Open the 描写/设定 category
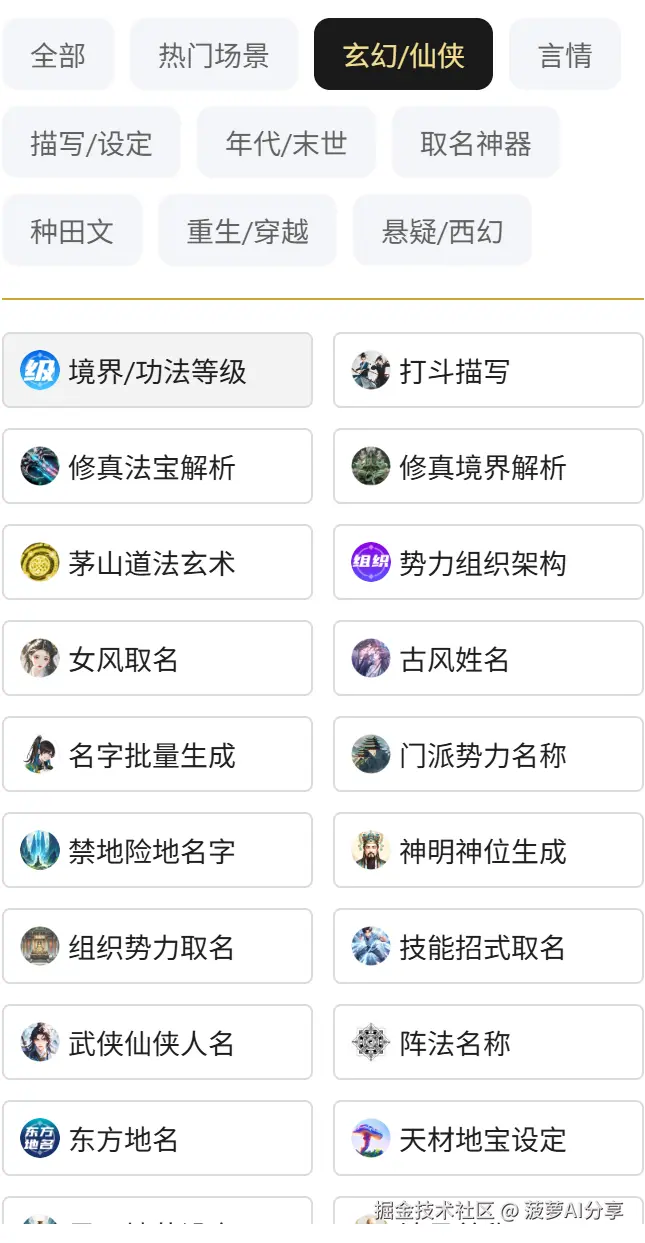This screenshot has height=1243, width=645. (x=91, y=143)
